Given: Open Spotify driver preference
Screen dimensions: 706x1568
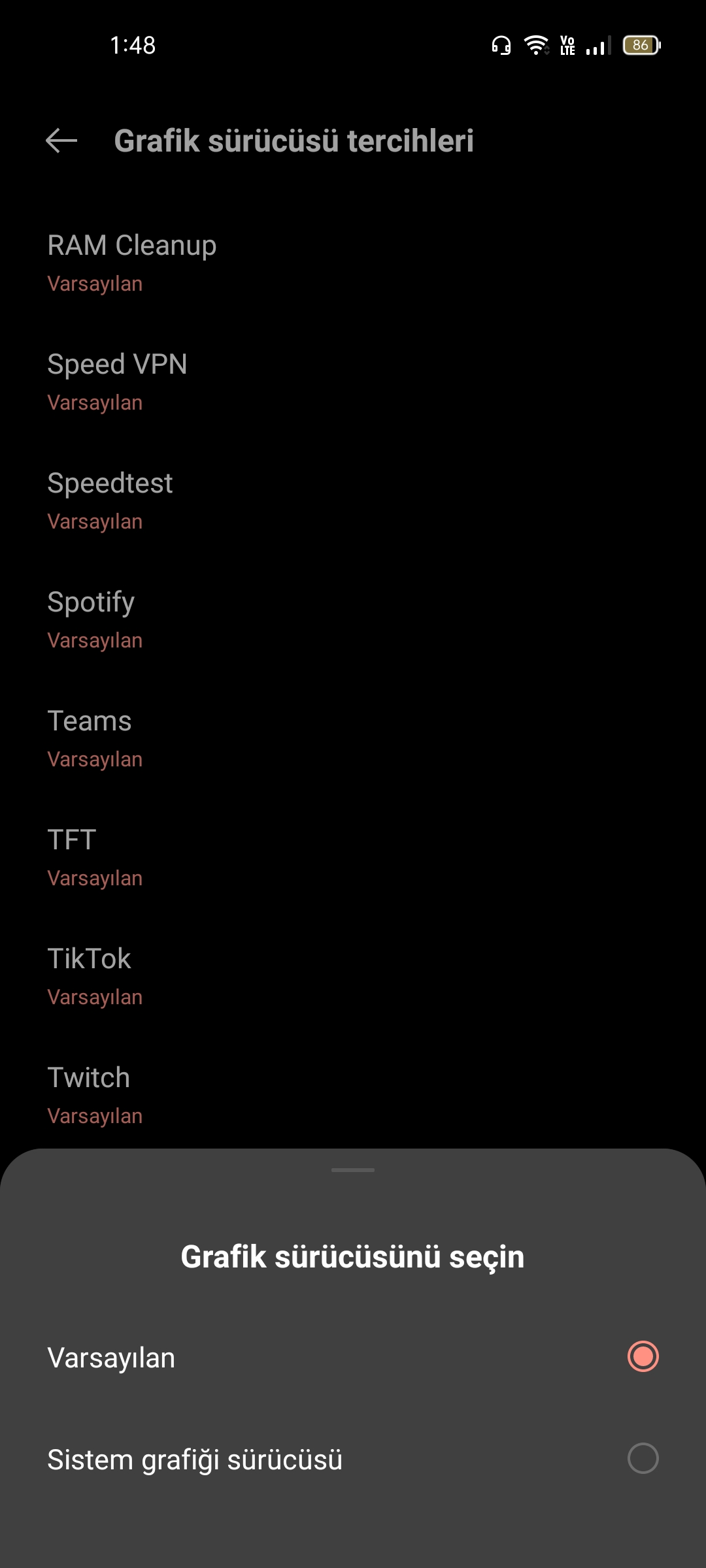Looking at the screenshot, I should coord(353,620).
